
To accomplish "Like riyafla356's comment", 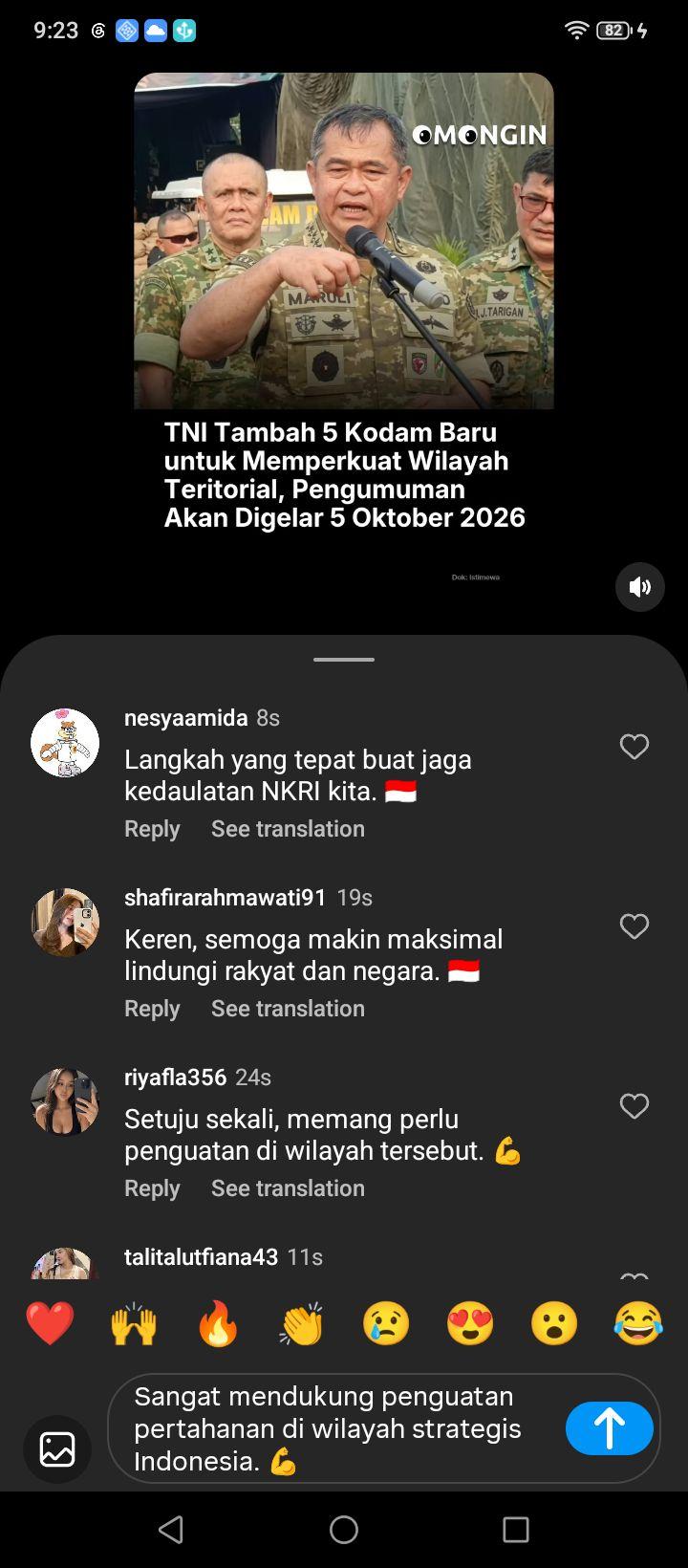I will tap(634, 1106).
